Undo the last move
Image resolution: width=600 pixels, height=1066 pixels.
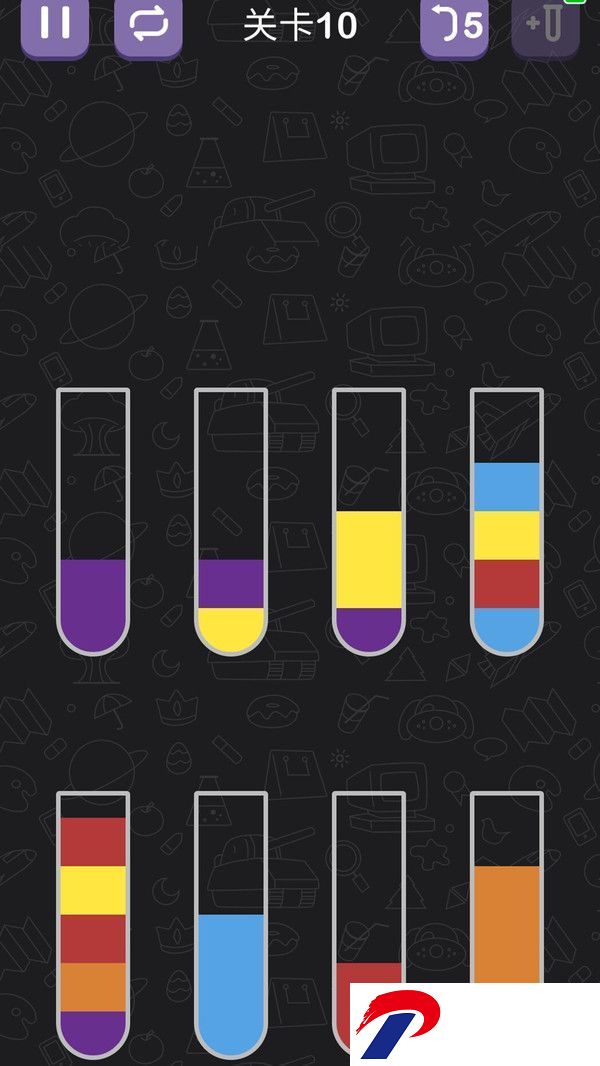pos(454,25)
